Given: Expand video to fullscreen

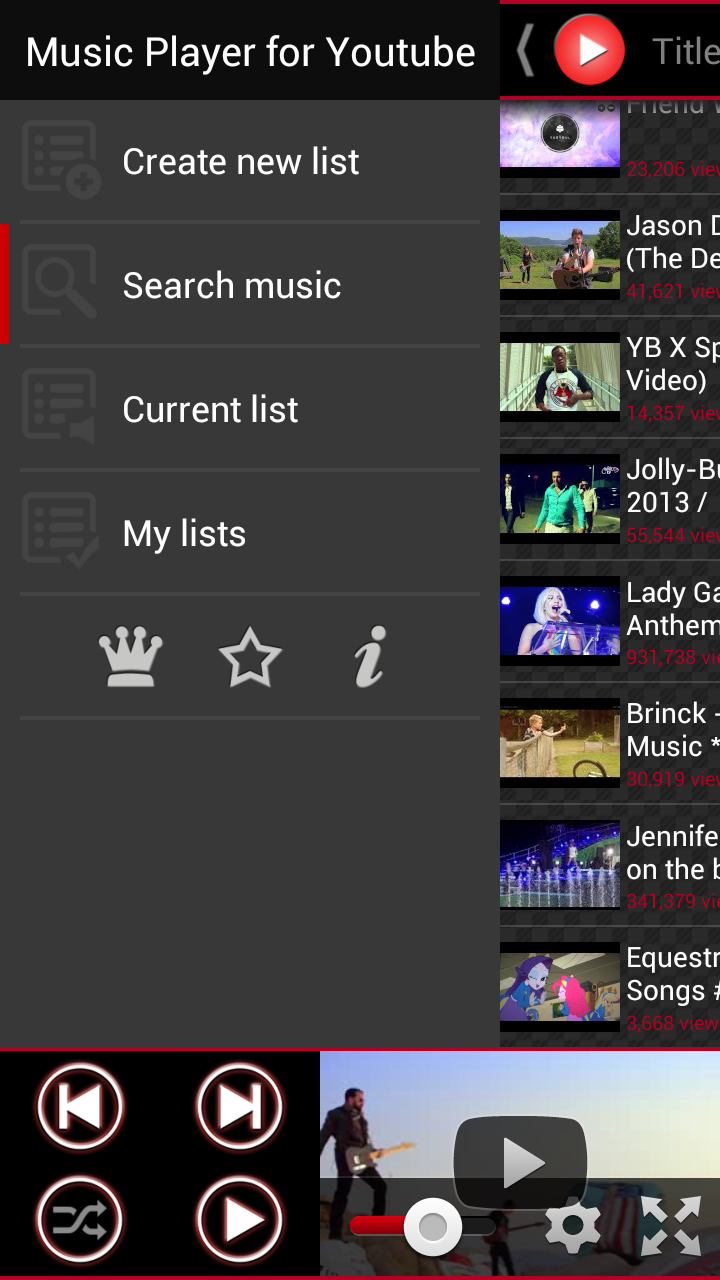Looking at the screenshot, I should coord(670,1226).
